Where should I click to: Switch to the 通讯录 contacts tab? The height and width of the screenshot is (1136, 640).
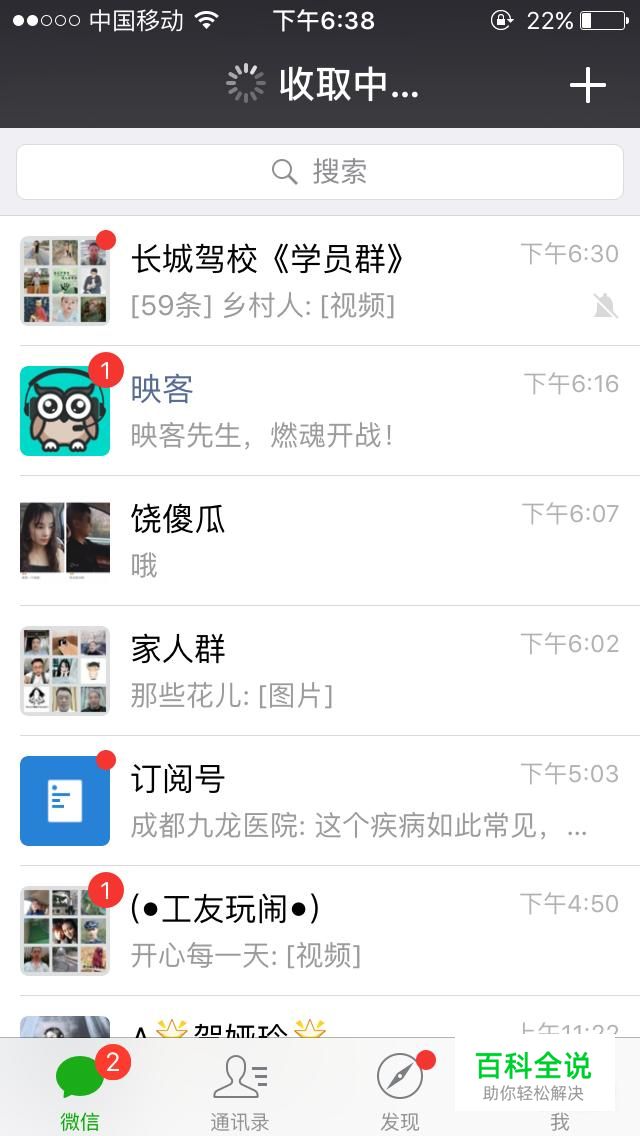coord(240,1090)
